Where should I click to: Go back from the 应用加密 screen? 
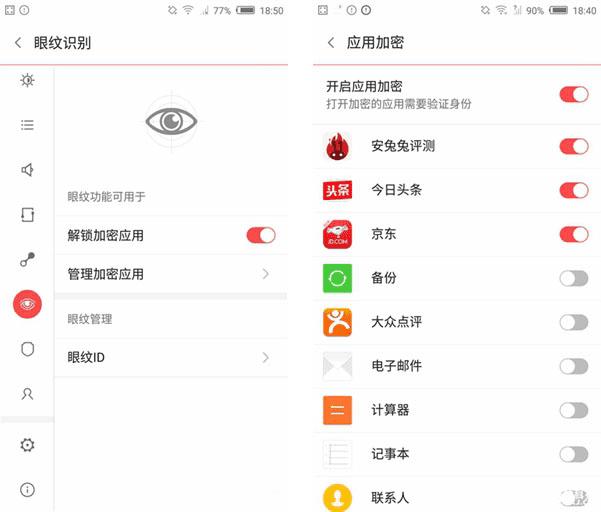[331, 43]
